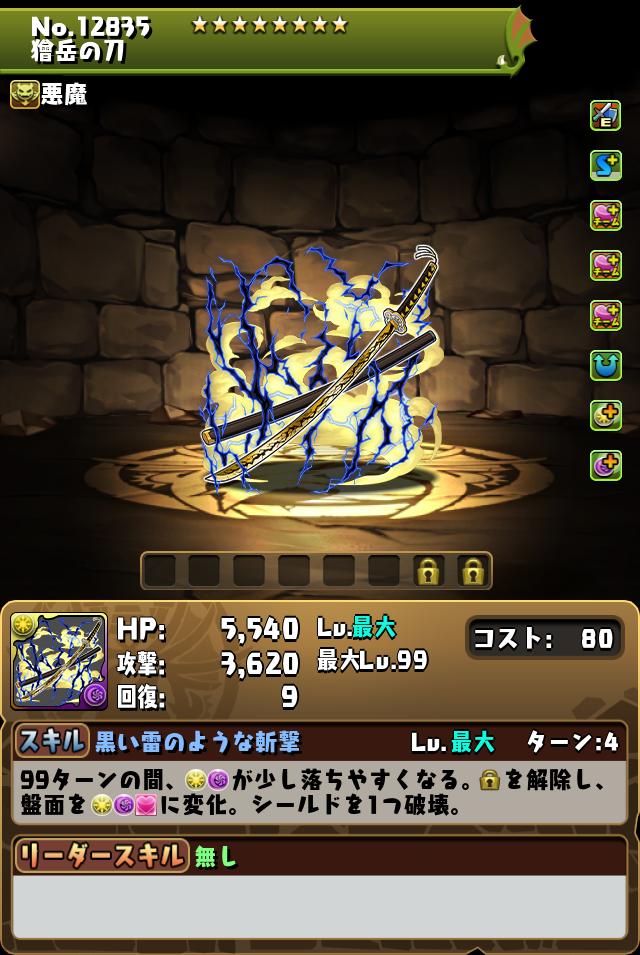640x955 pixels.
Task: Open the monster portrait thumbnail
Action: [x=59, y=661]
